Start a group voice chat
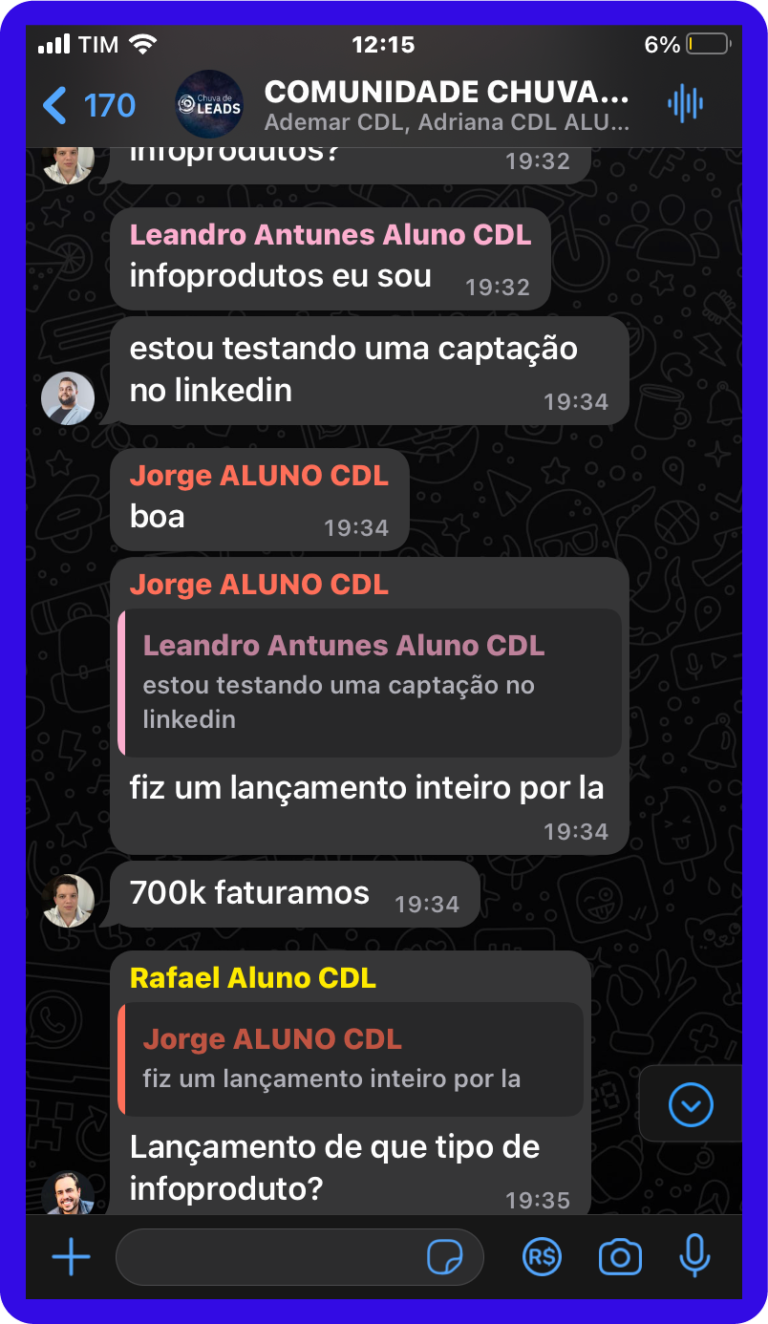Screen dimensions: 768x1324 pos(685,104)
